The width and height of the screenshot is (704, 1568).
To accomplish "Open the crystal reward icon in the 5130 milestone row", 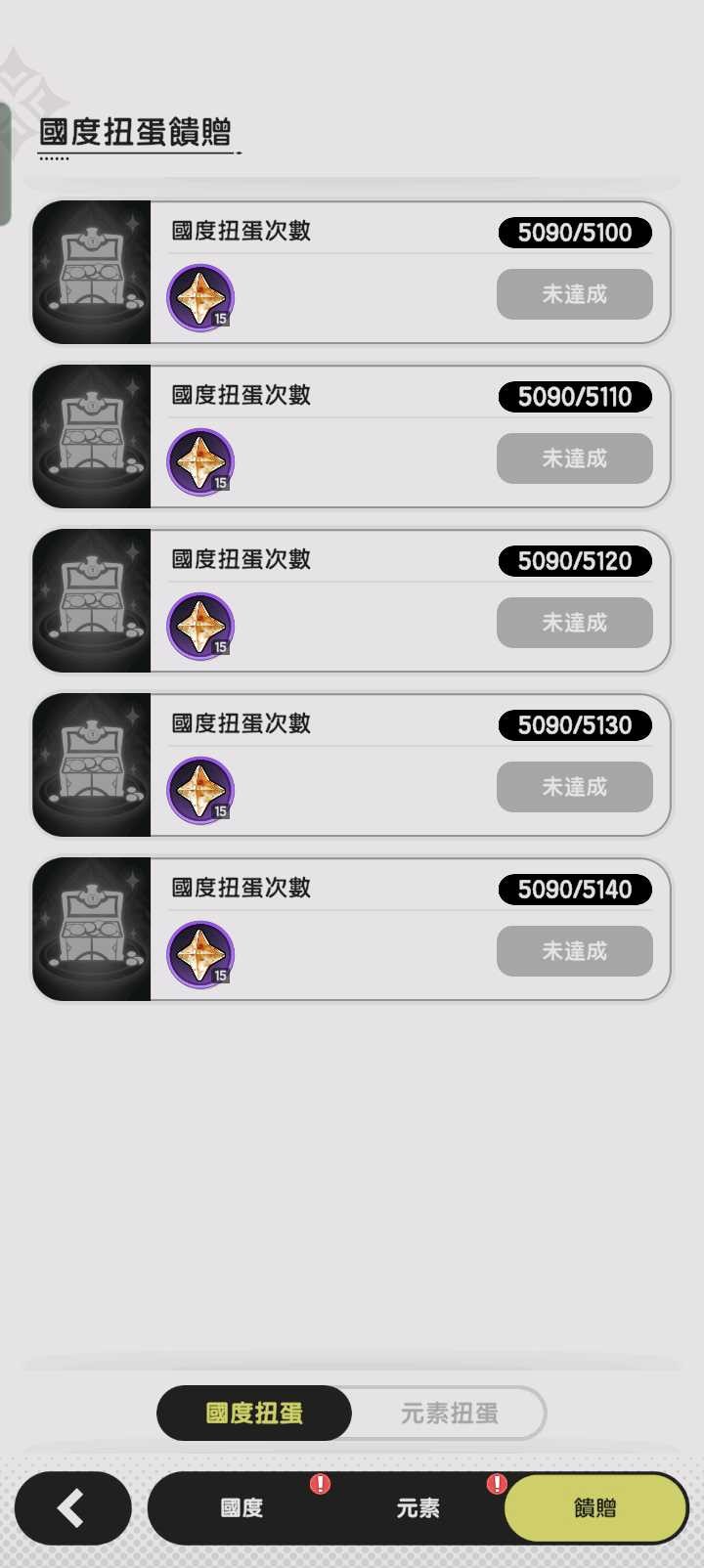I will [x=199, y=789].
